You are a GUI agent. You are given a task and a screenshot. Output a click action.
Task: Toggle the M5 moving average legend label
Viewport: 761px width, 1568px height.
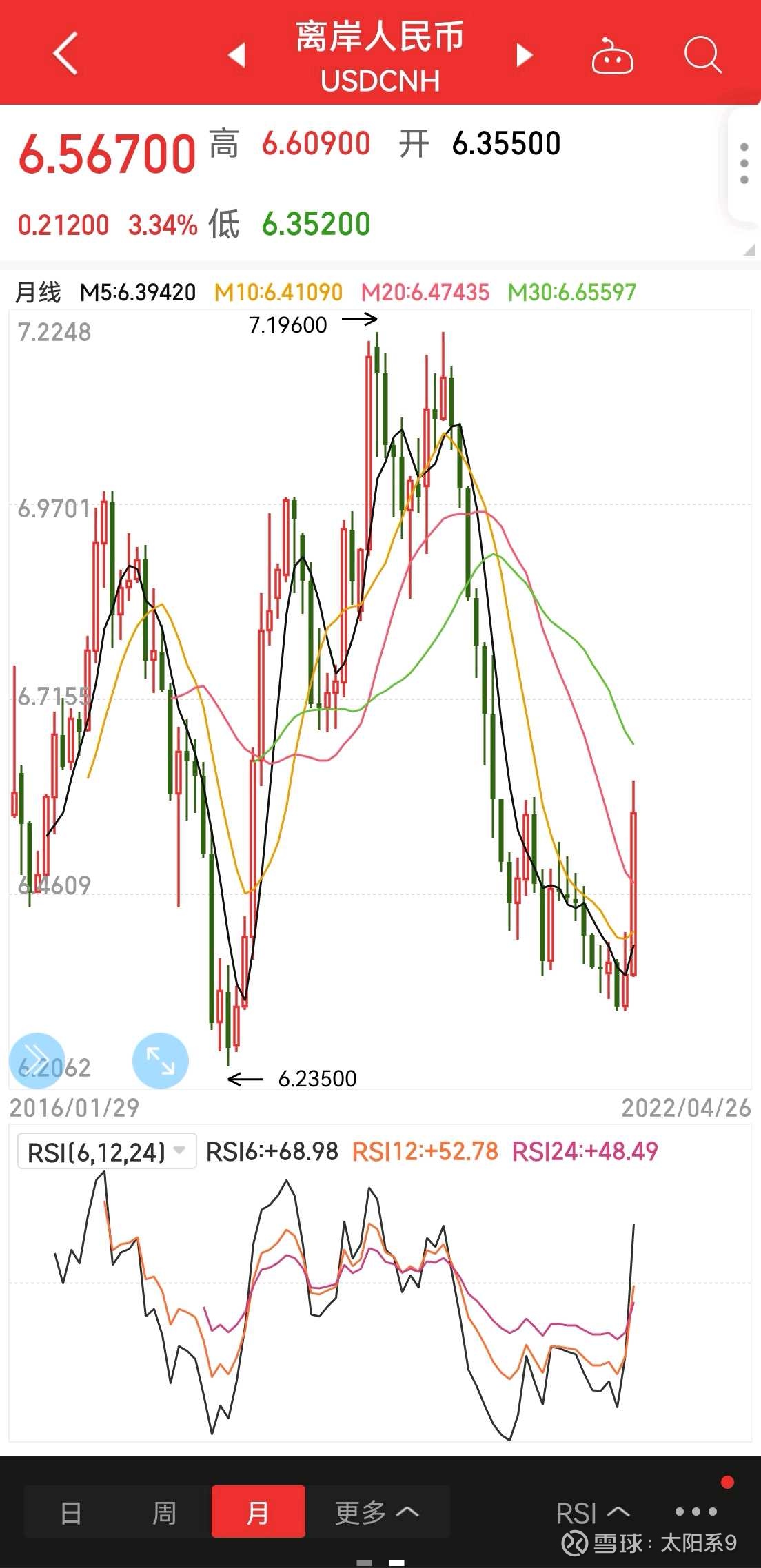[x=139, y=292]
